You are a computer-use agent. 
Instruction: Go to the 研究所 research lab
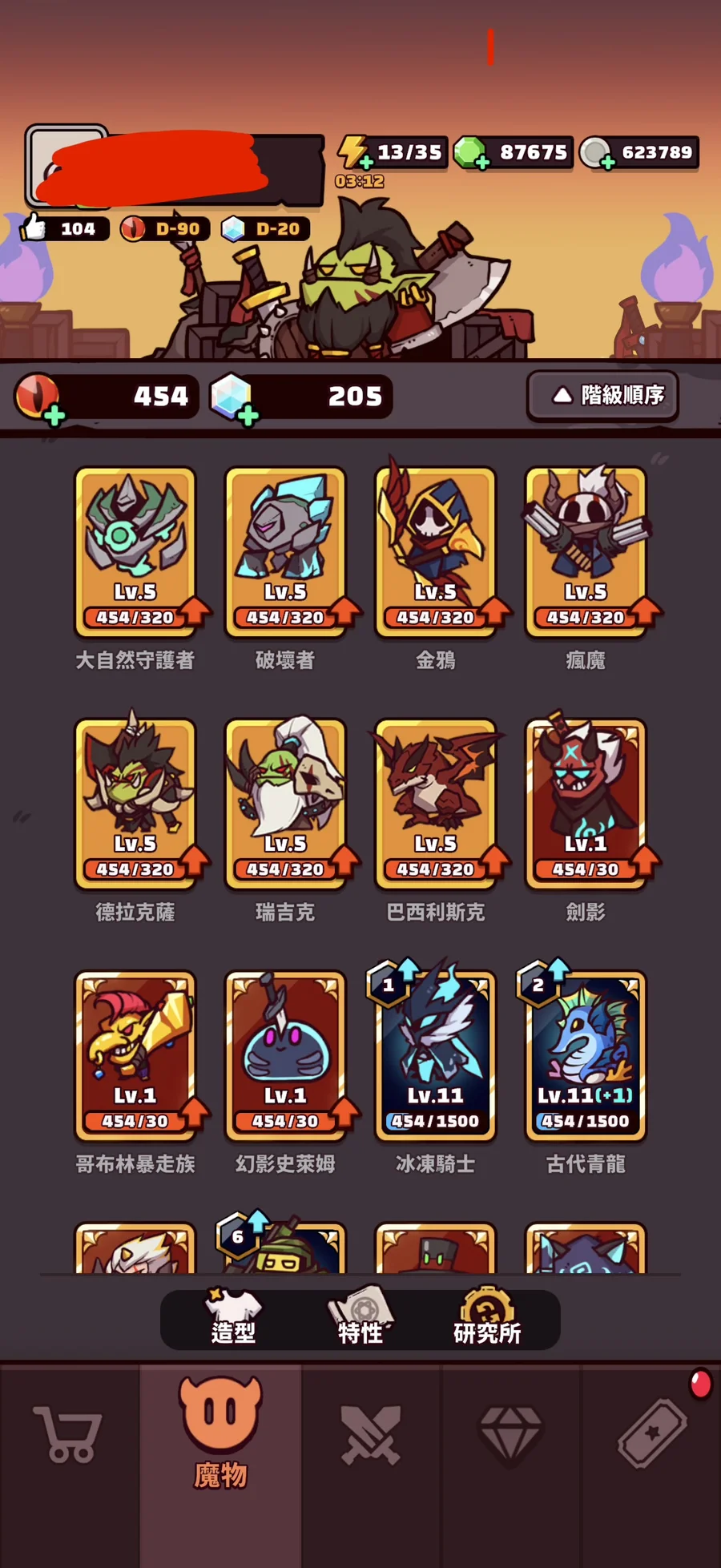click(x=487, y=1319)
